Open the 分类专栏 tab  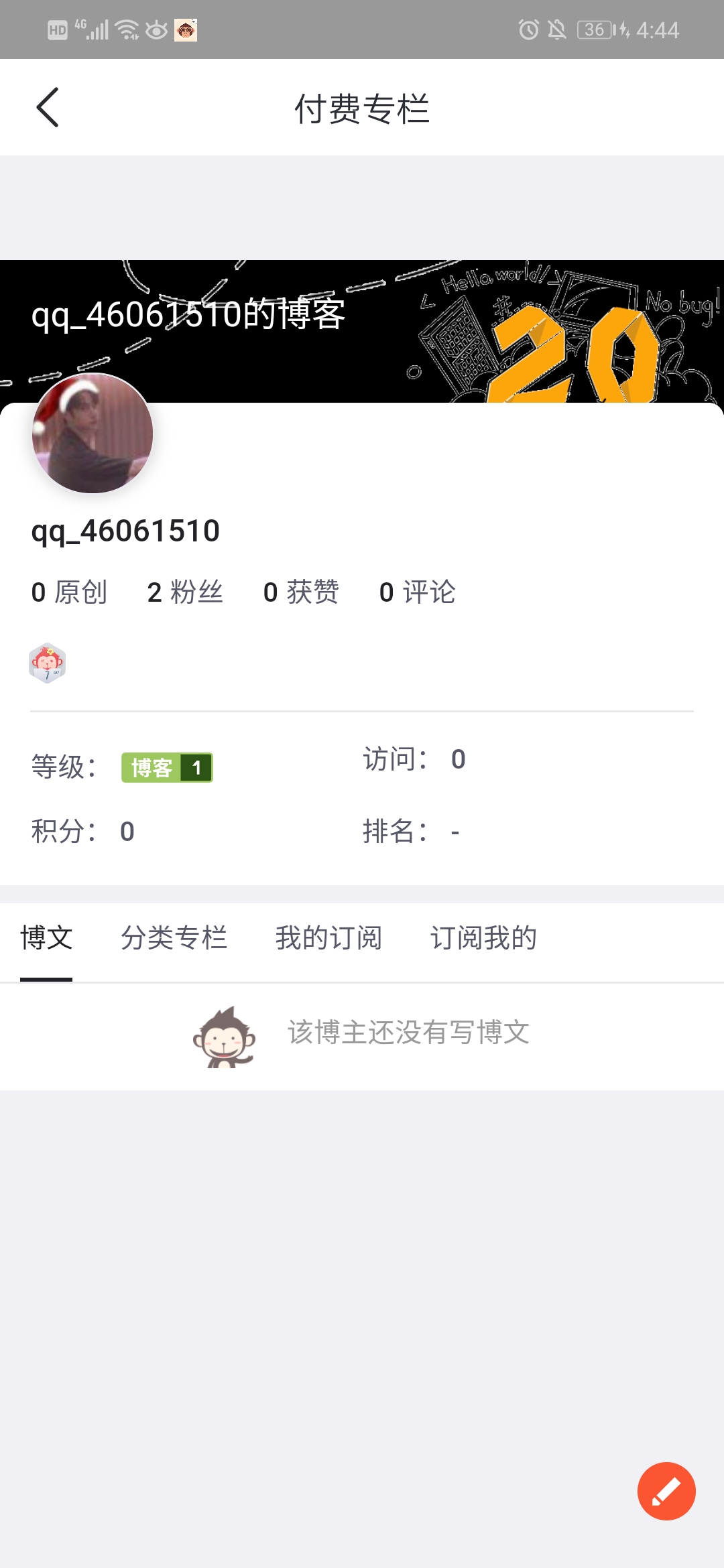tap(174, 937)
